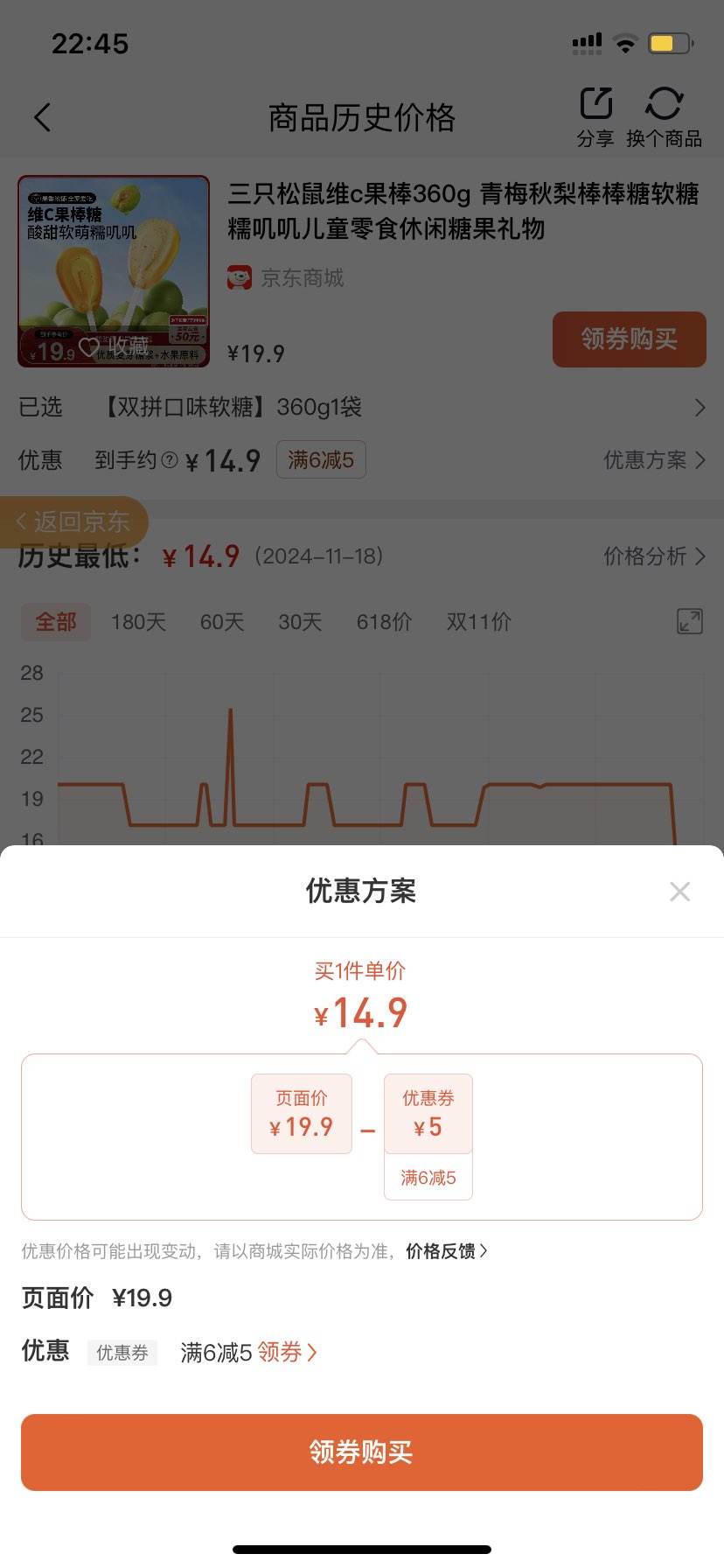The height and width of the screenshot is (1568, 724).
Task: Click the back arrow at top left
Action: pyautogui.click(x=42, y=116)
